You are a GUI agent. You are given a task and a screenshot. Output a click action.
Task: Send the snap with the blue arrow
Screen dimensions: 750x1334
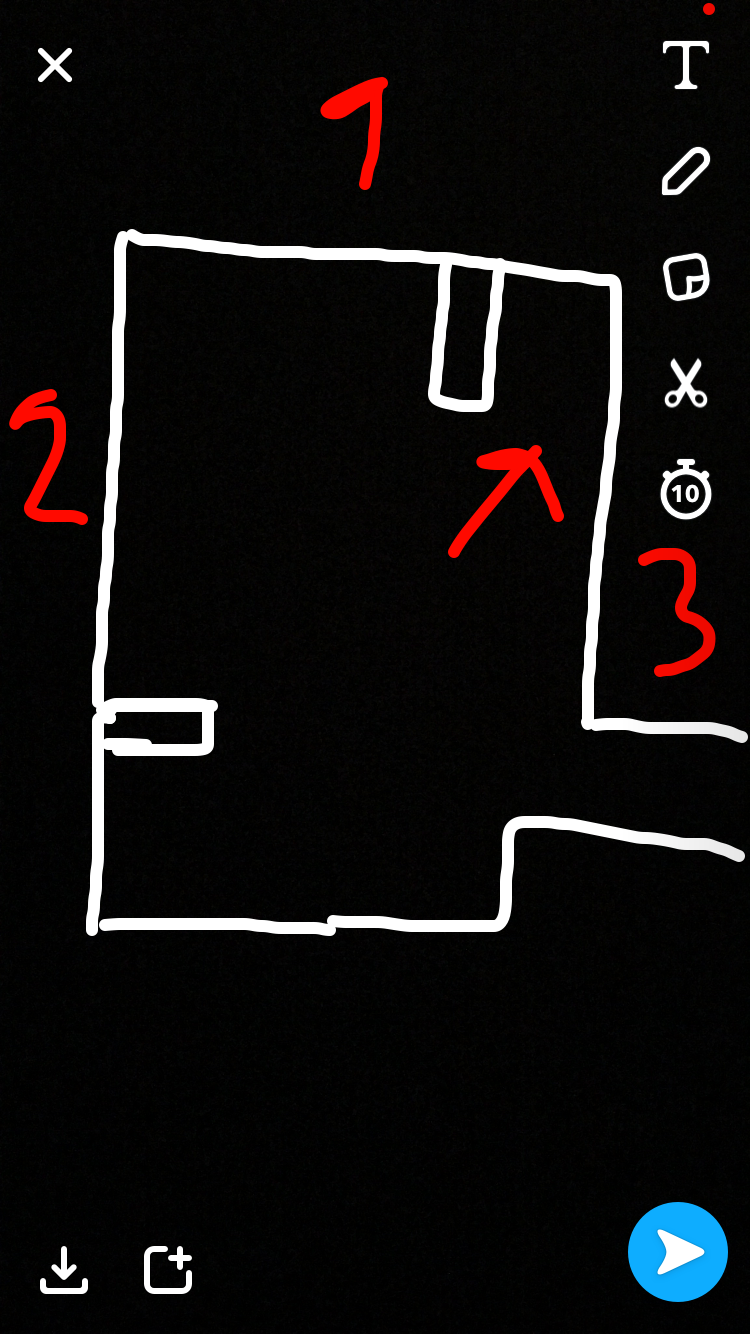point(678,1252)
